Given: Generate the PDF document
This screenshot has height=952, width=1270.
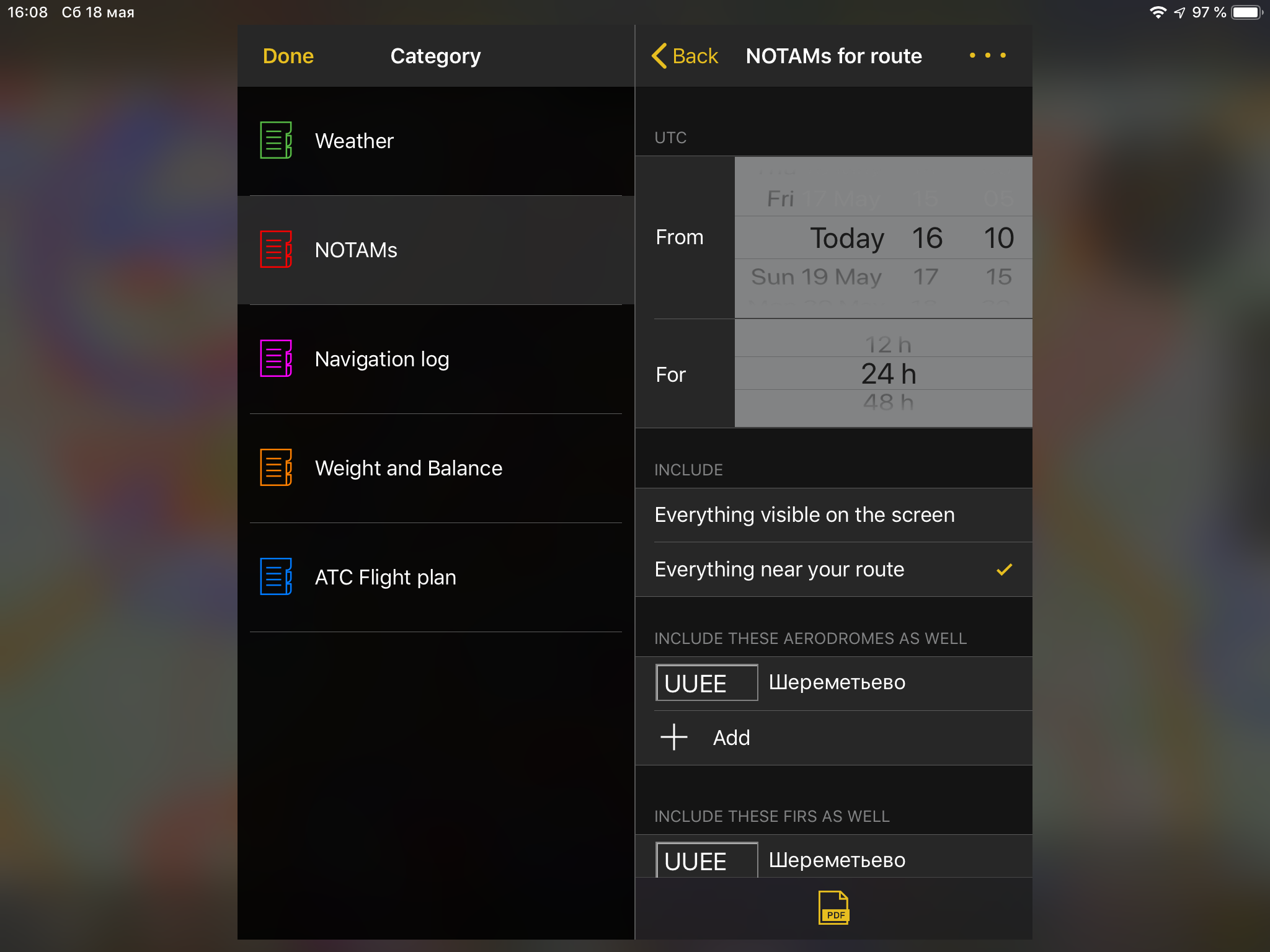Looking at the screenshot, I should [833, 907].
